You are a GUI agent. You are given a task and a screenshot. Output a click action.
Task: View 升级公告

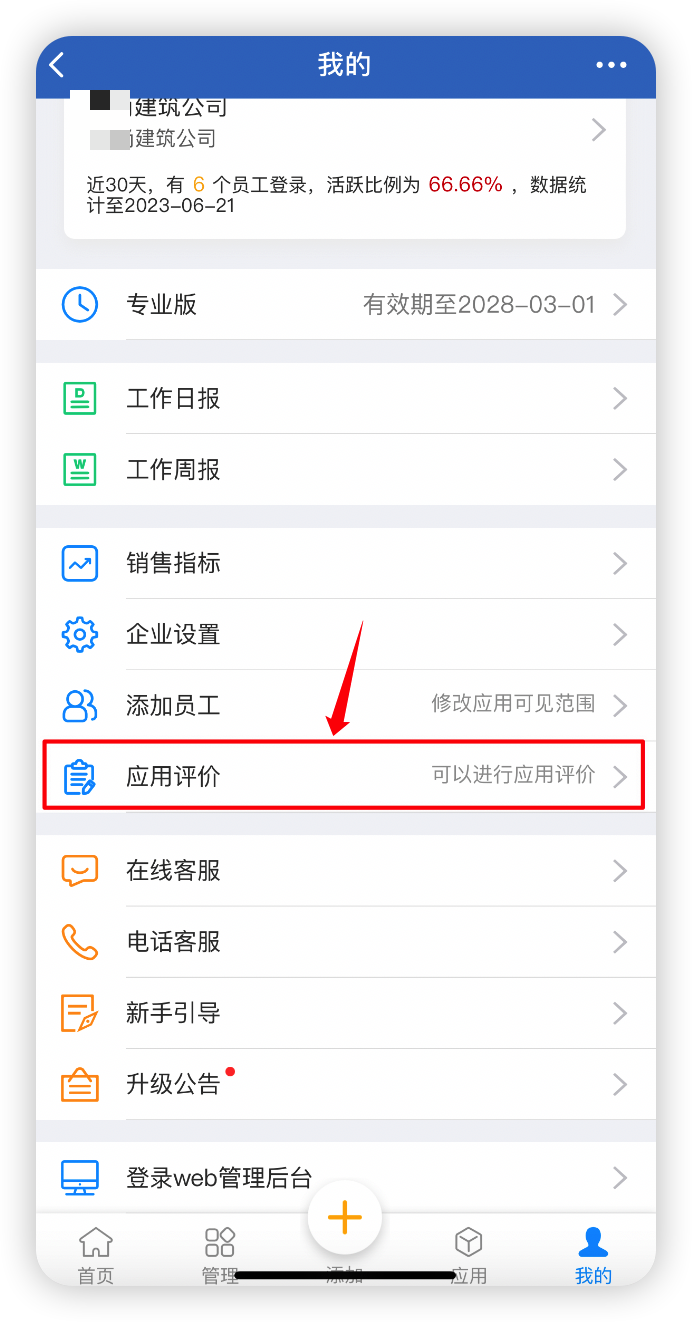[x=345, y=1084]
